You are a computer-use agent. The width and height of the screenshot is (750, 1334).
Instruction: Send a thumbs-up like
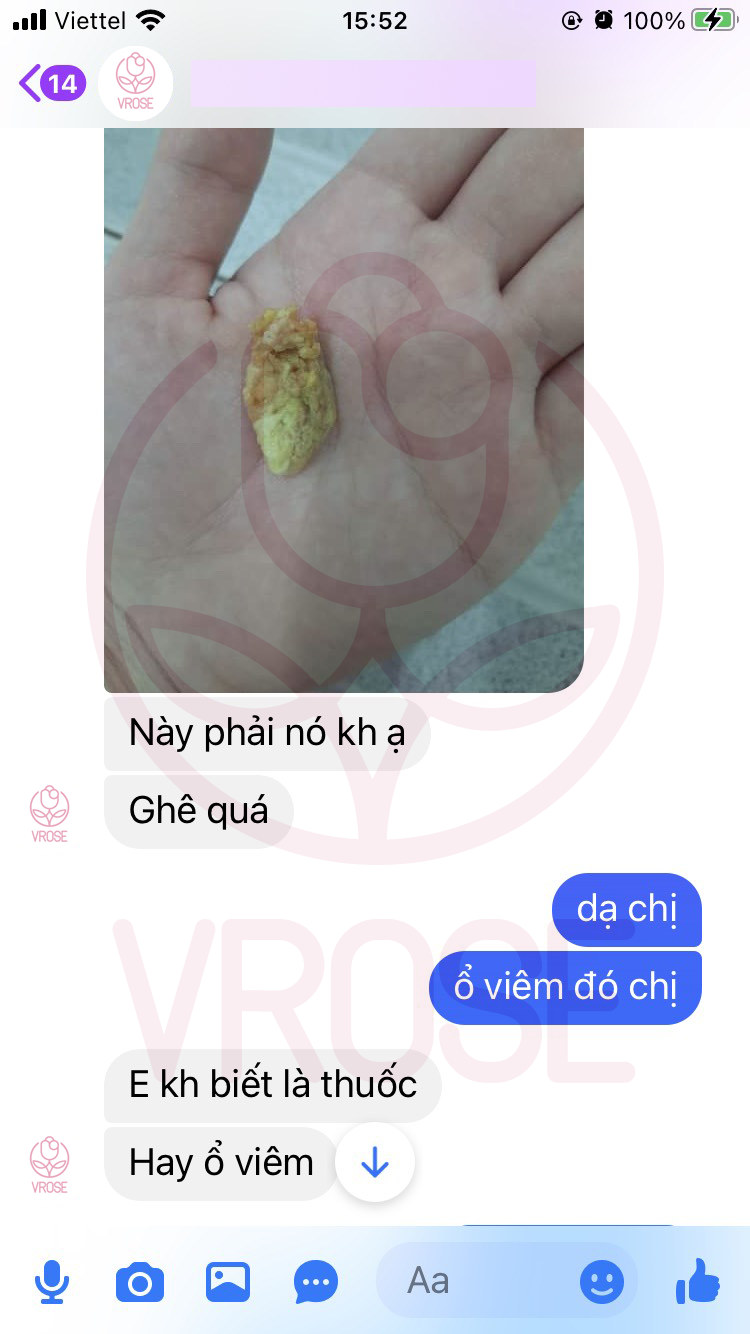tap(697, 1281)
